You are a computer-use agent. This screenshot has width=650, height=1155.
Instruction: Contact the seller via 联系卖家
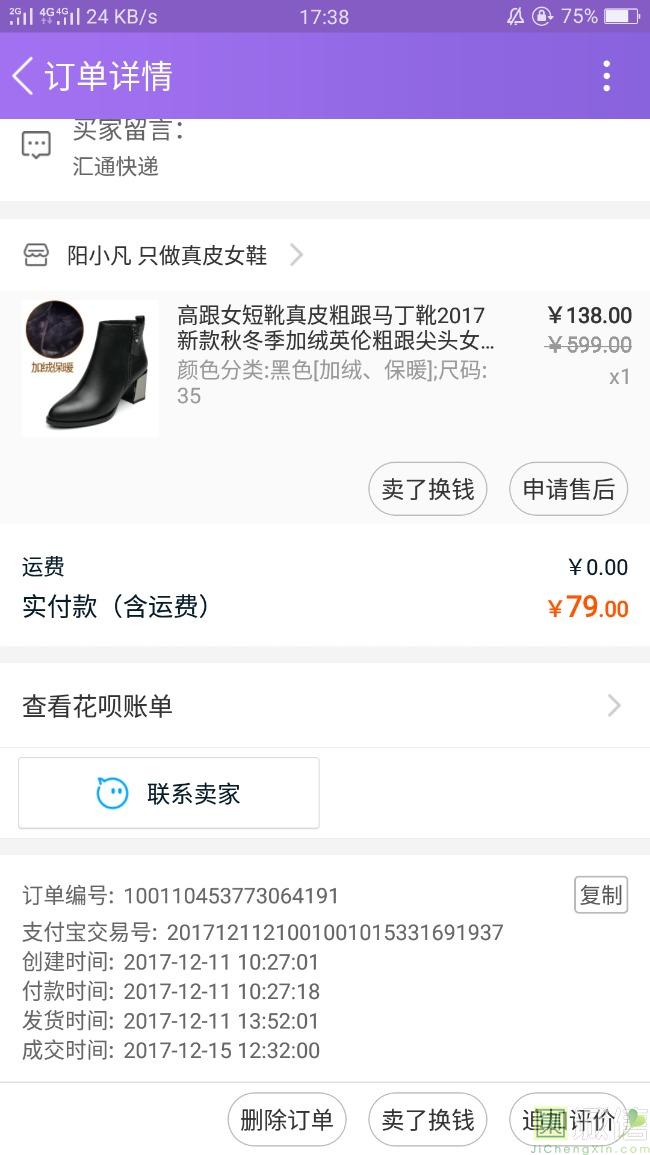[169, 794]
